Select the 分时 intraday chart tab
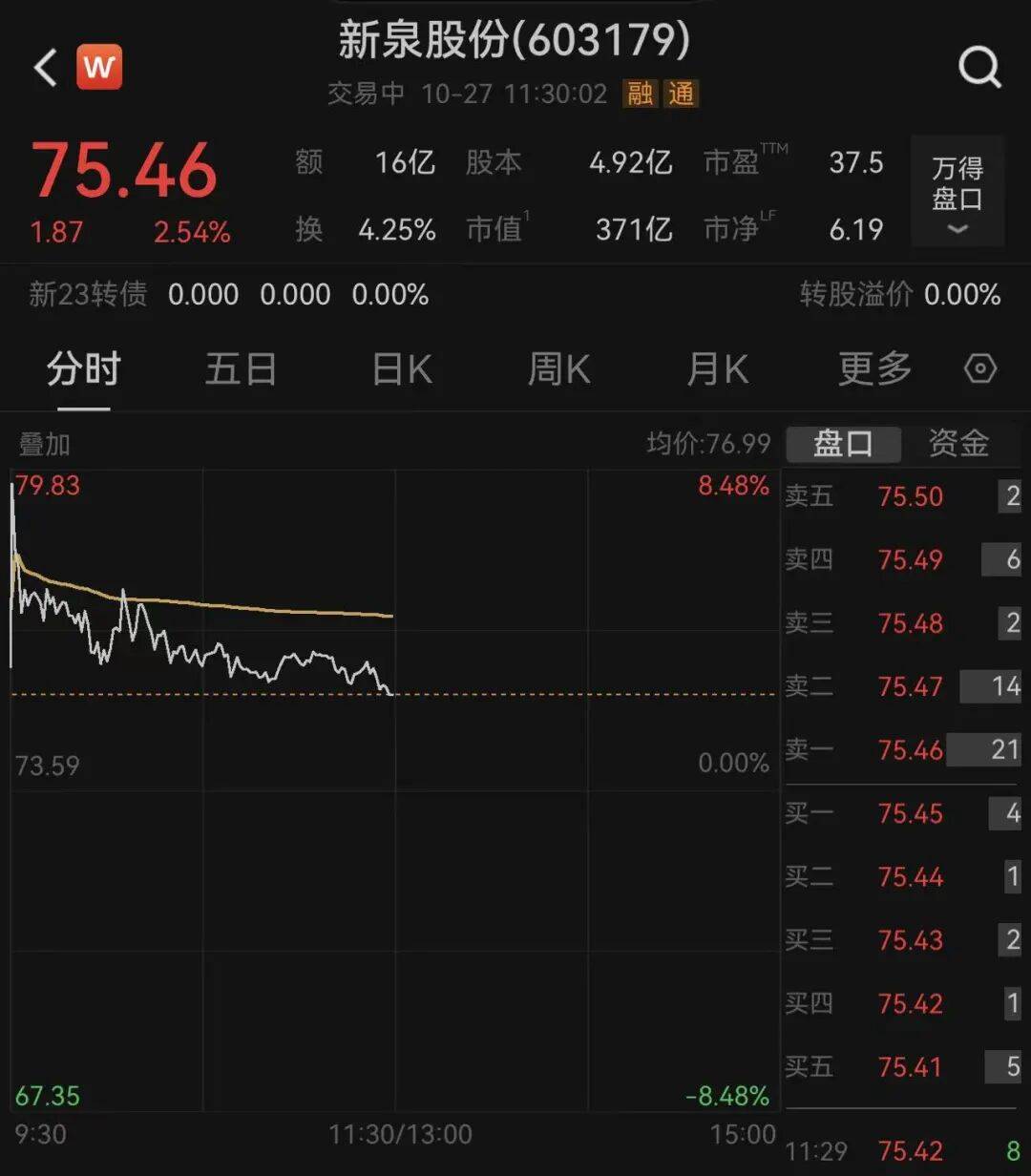 click(82, 368)
